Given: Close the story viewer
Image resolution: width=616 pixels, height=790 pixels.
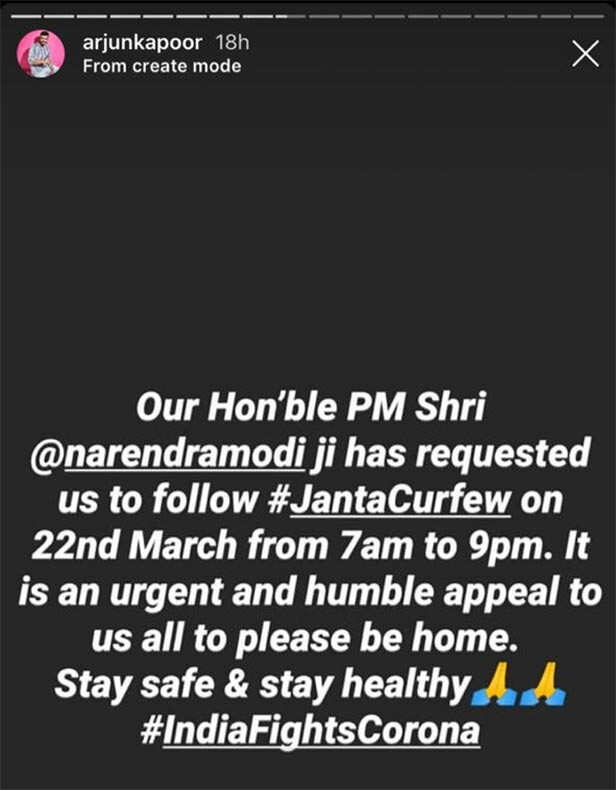Looking at the screenshot, I should [585, 54].
